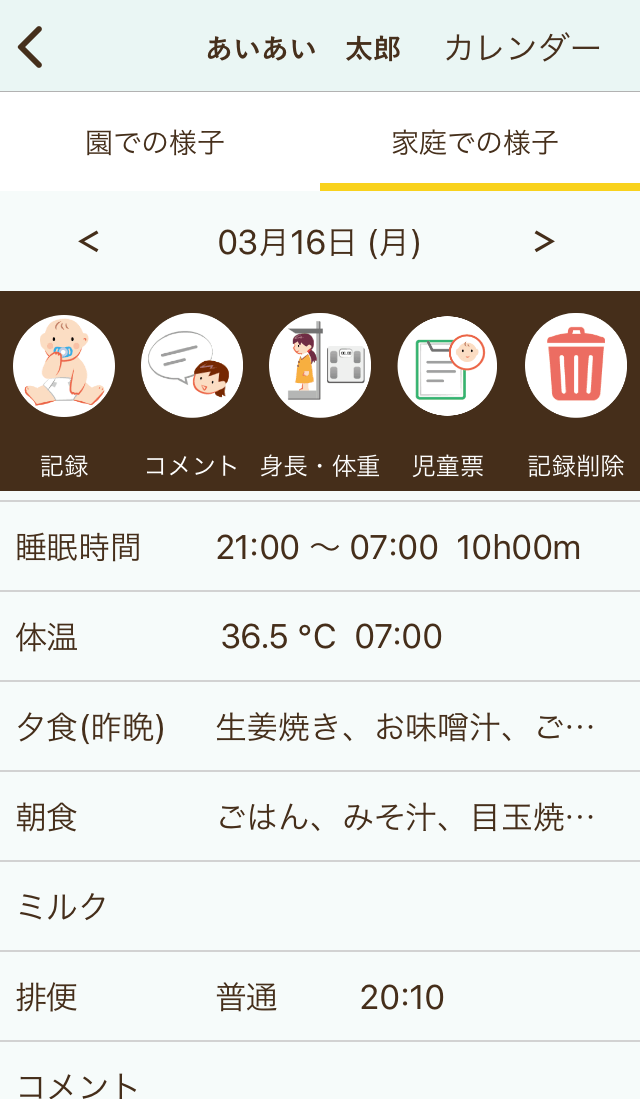
Task: Delete the record with 記録削除
Action: point(576,366)
